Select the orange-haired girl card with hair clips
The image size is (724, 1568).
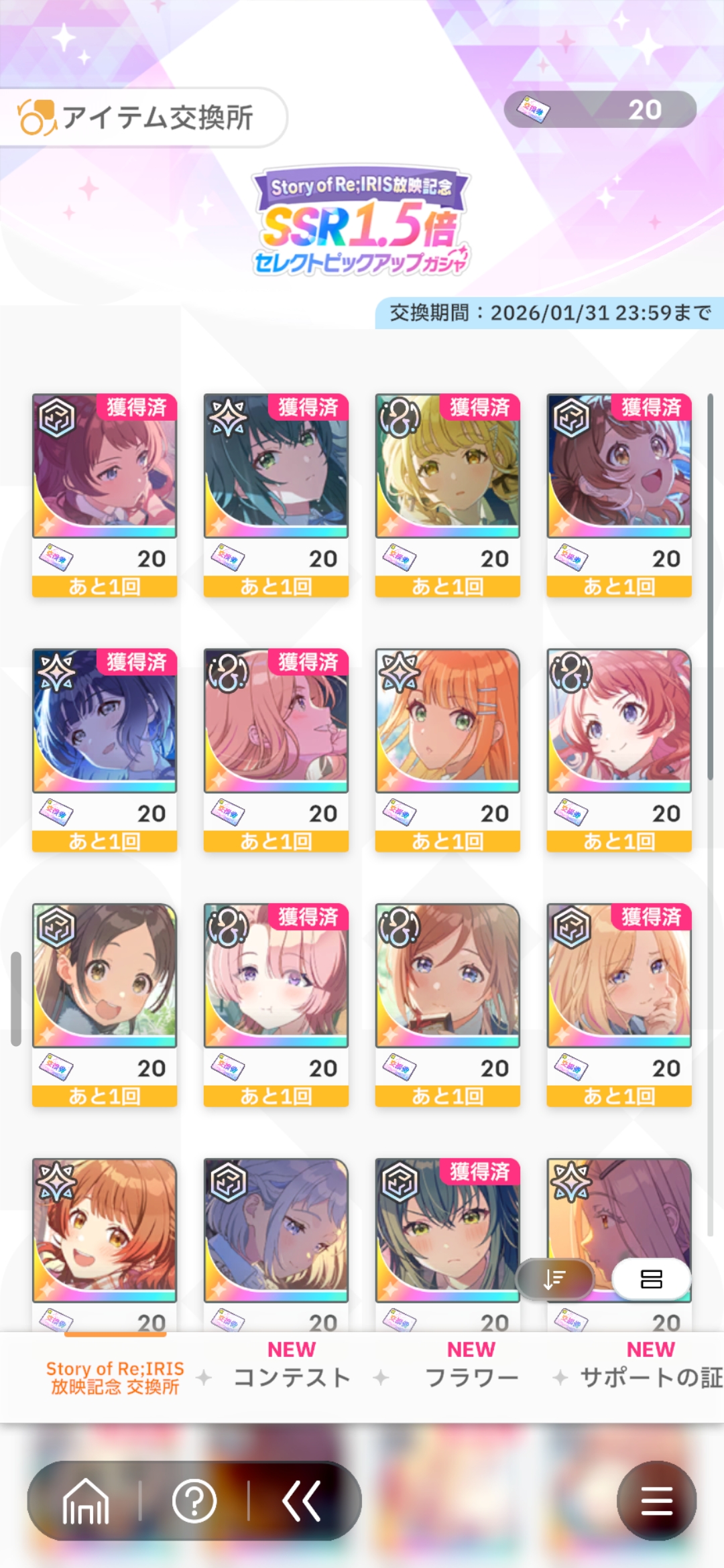pyautogui.click(x=447, y=721)
